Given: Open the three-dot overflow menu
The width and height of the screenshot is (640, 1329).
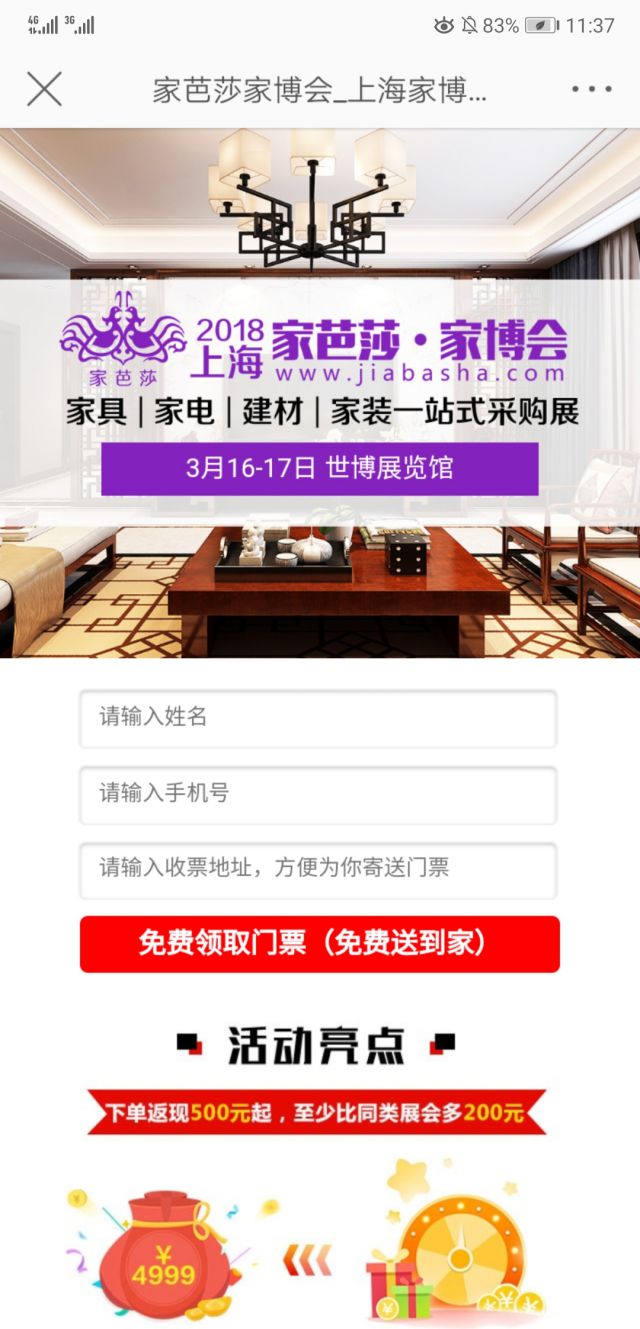Looking at the screenshot, I should (591, 89).
